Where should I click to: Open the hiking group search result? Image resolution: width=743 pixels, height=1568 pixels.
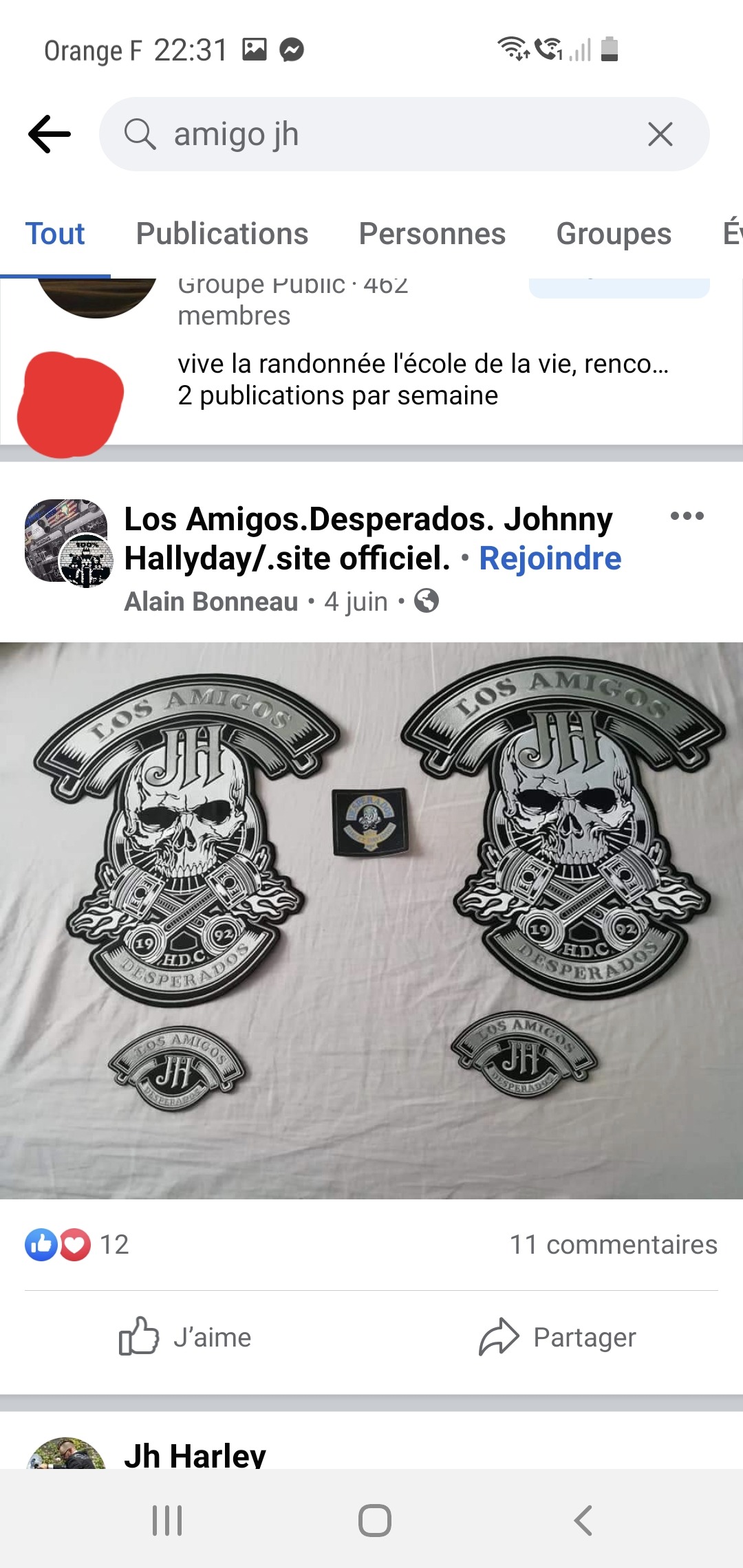pos(423,364)
